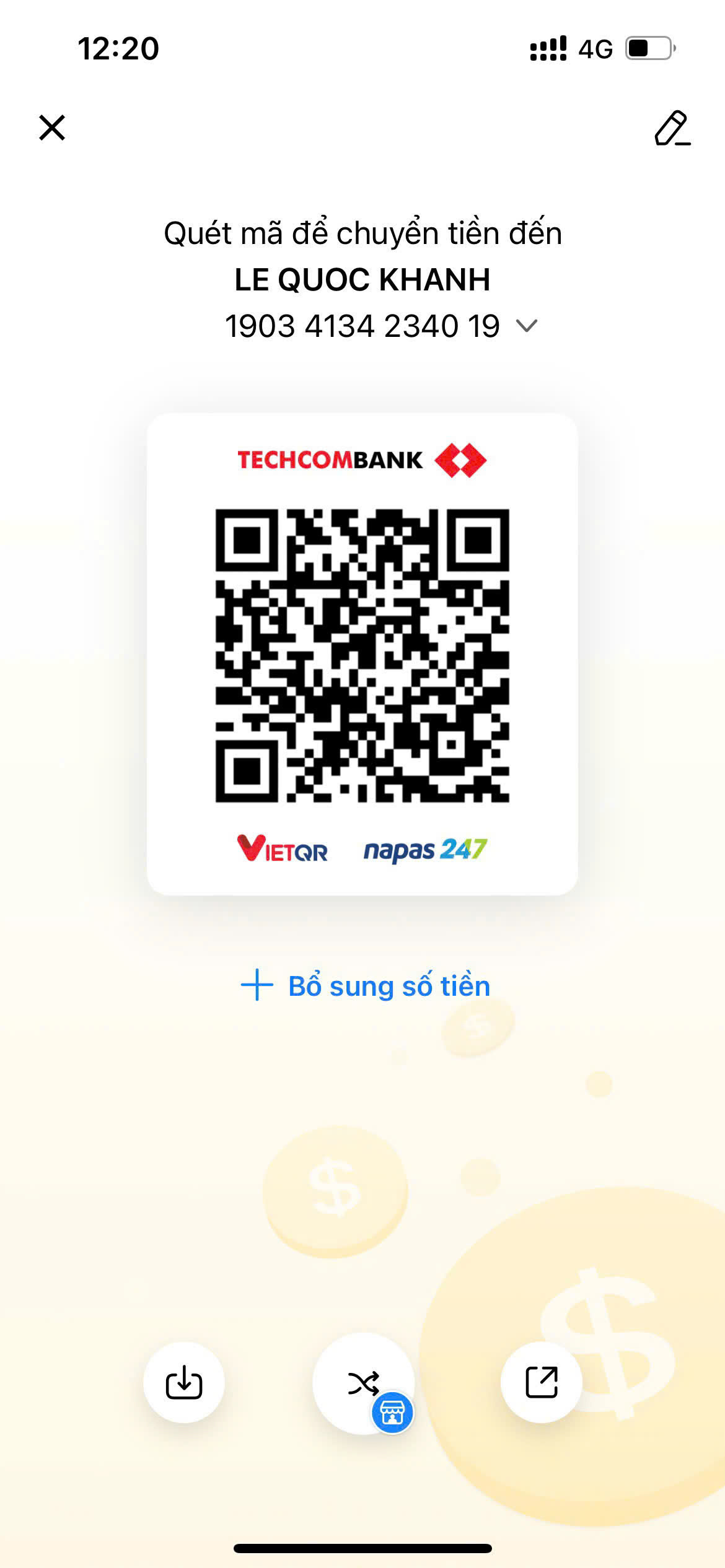This screenshot has width=725, height=1568.
Task: Expand the account number dropdown
Action: (527, 326)
